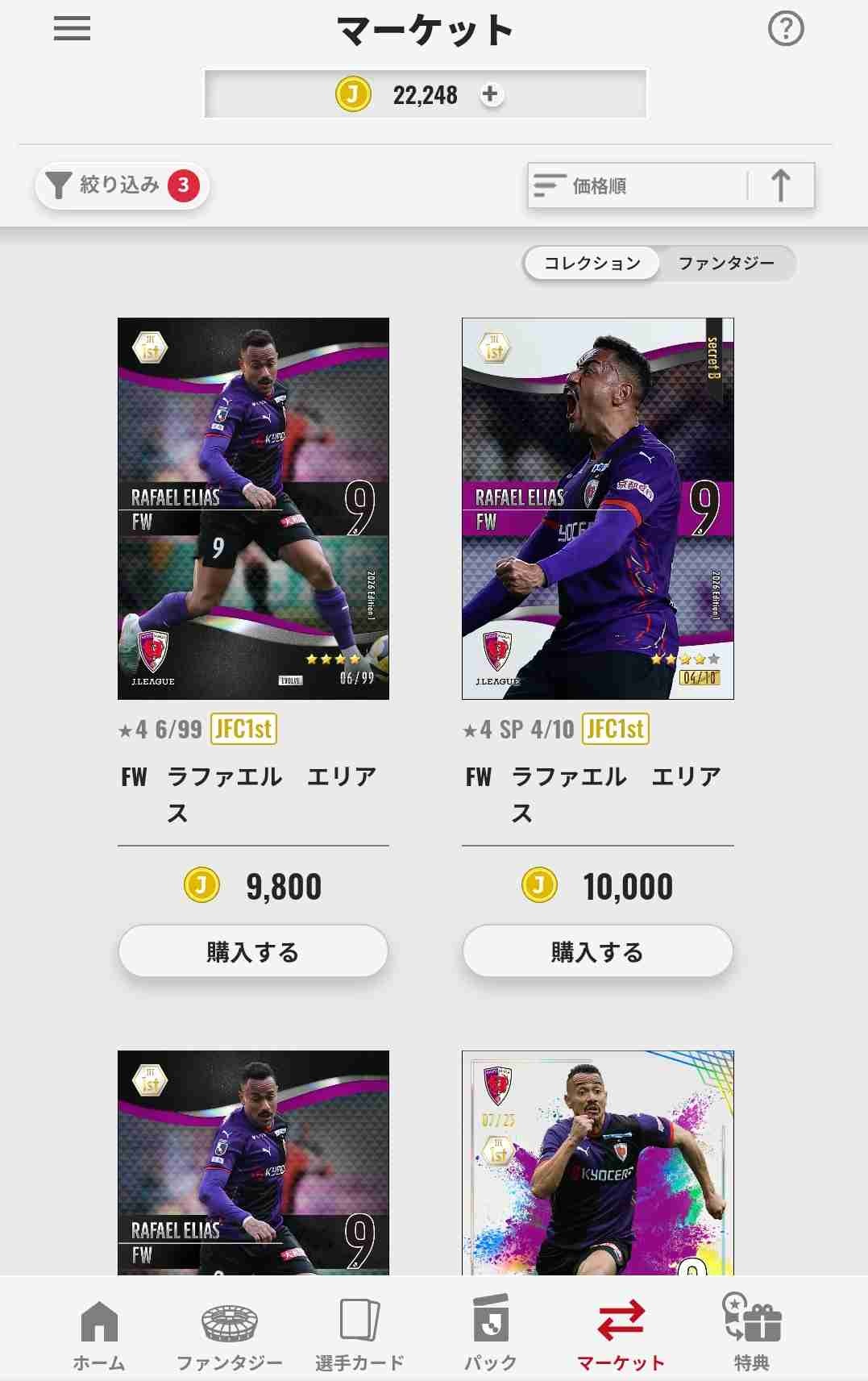Open the ファンタジー bottom tab
The height and width of the screenshot is (1381, 868).
tap(230, 1333)
